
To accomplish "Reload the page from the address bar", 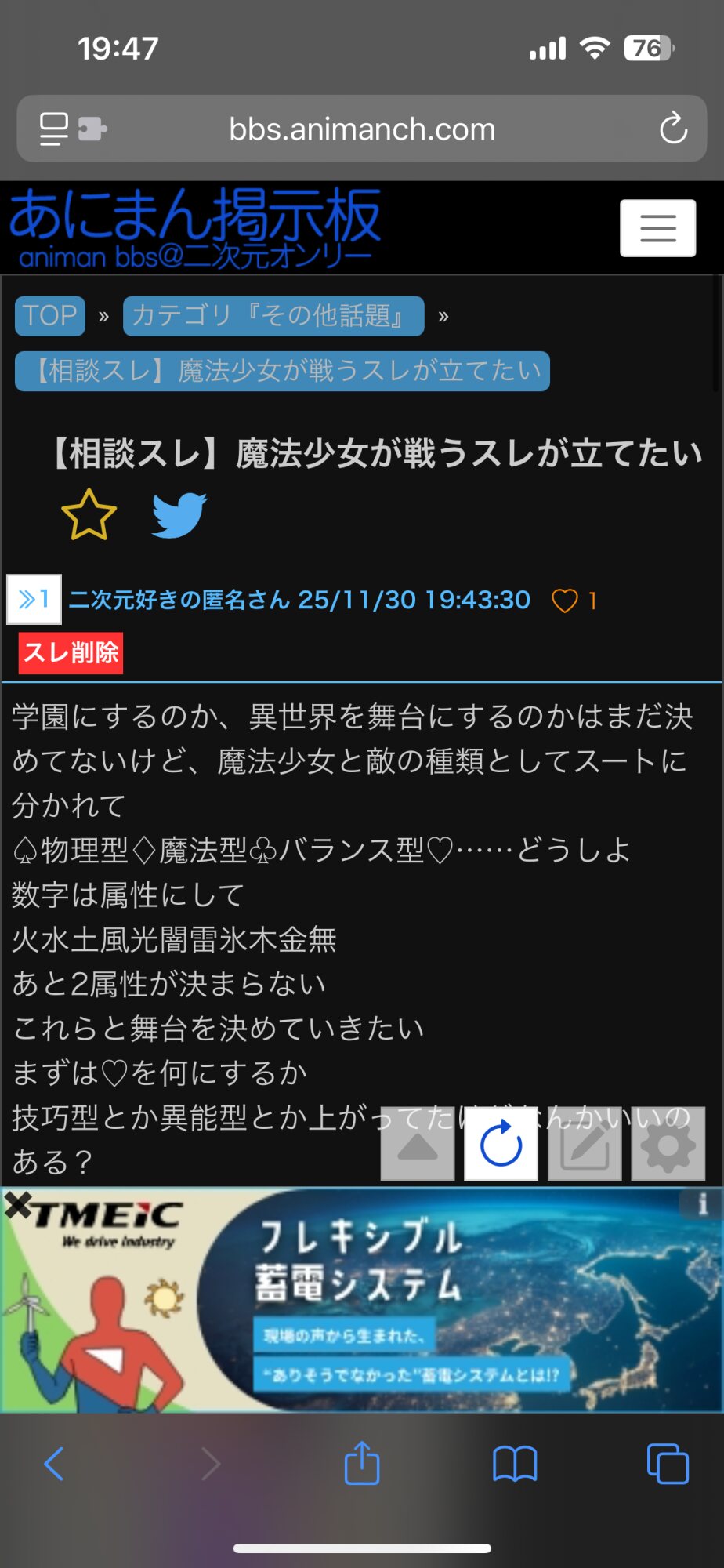I will 673,129.
